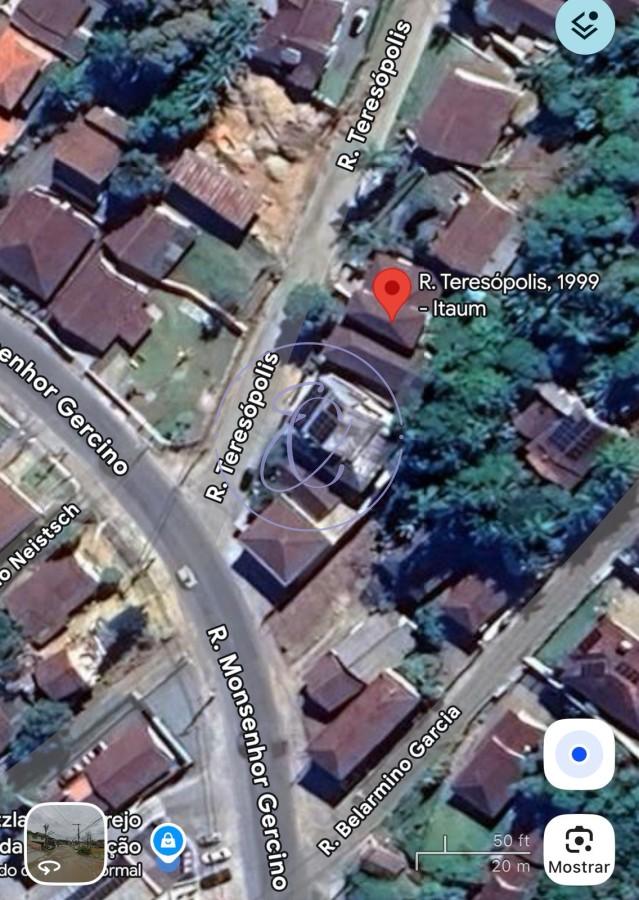This screenshot has height=900, width=639.
Task: Tap the Mostrar lens button
Action: tap(578, 849)
